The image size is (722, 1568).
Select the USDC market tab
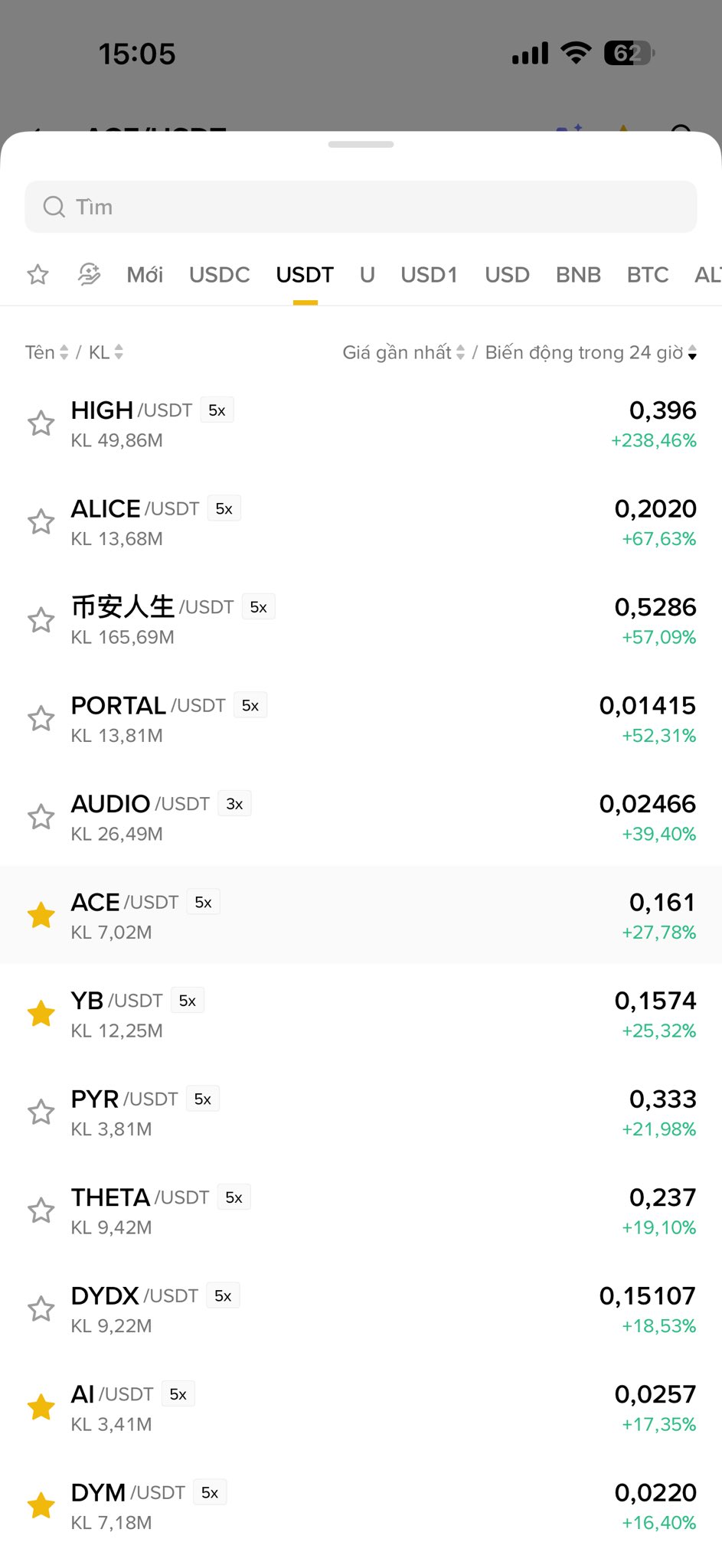point(219,275)
